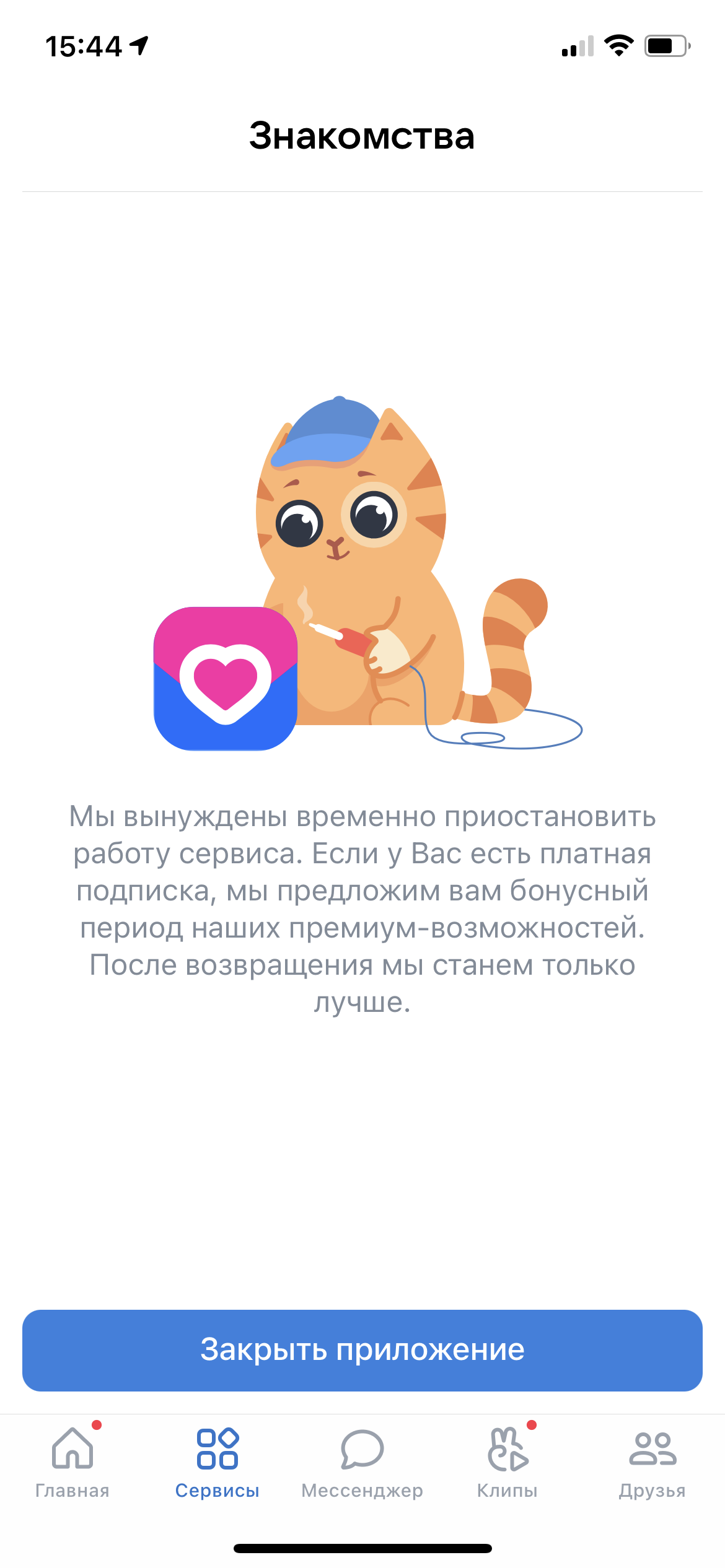
Task: Switch to the Клипы tab
Action: [507, 1461]
